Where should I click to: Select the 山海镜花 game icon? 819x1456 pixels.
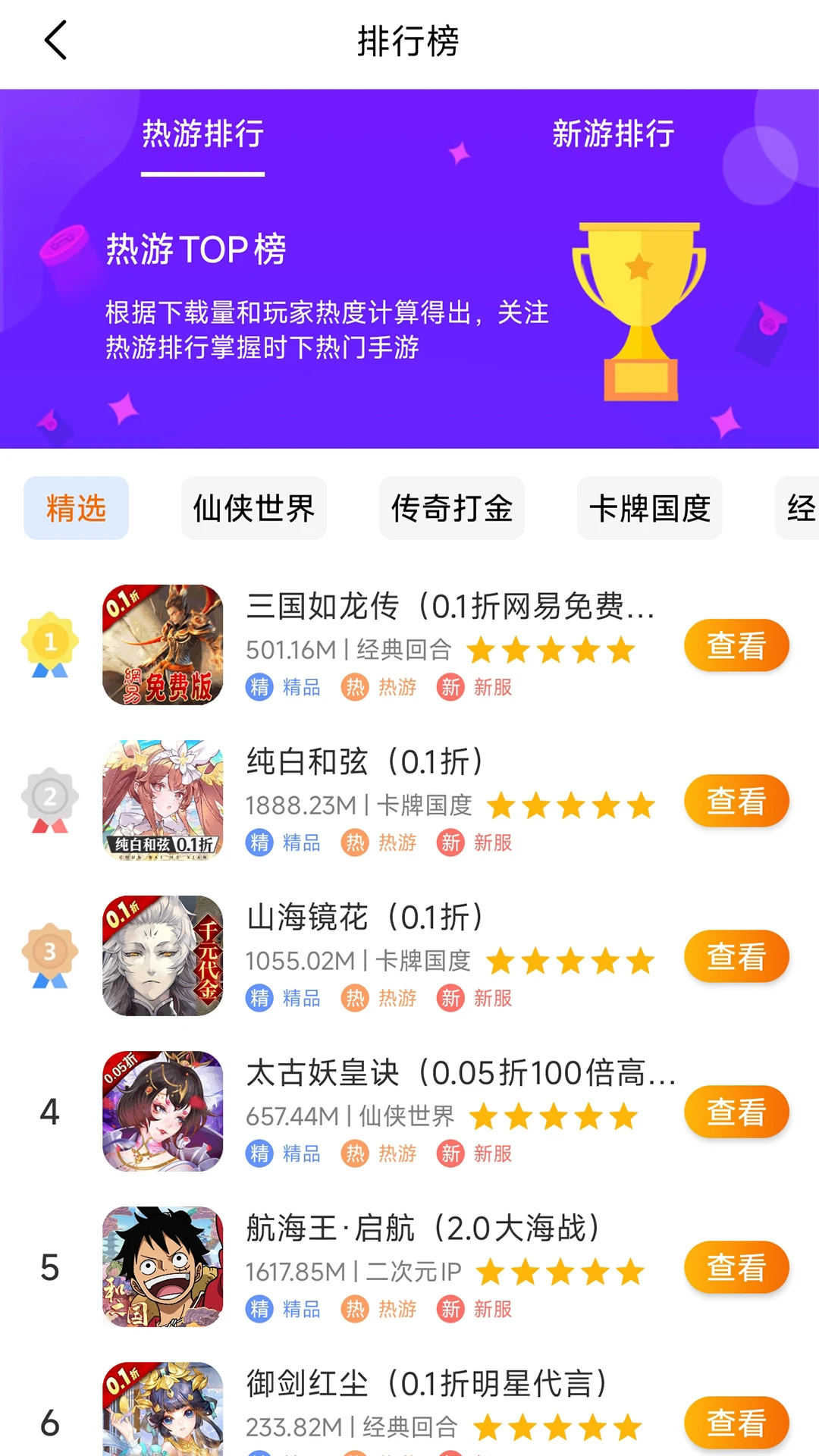(164, 957)
